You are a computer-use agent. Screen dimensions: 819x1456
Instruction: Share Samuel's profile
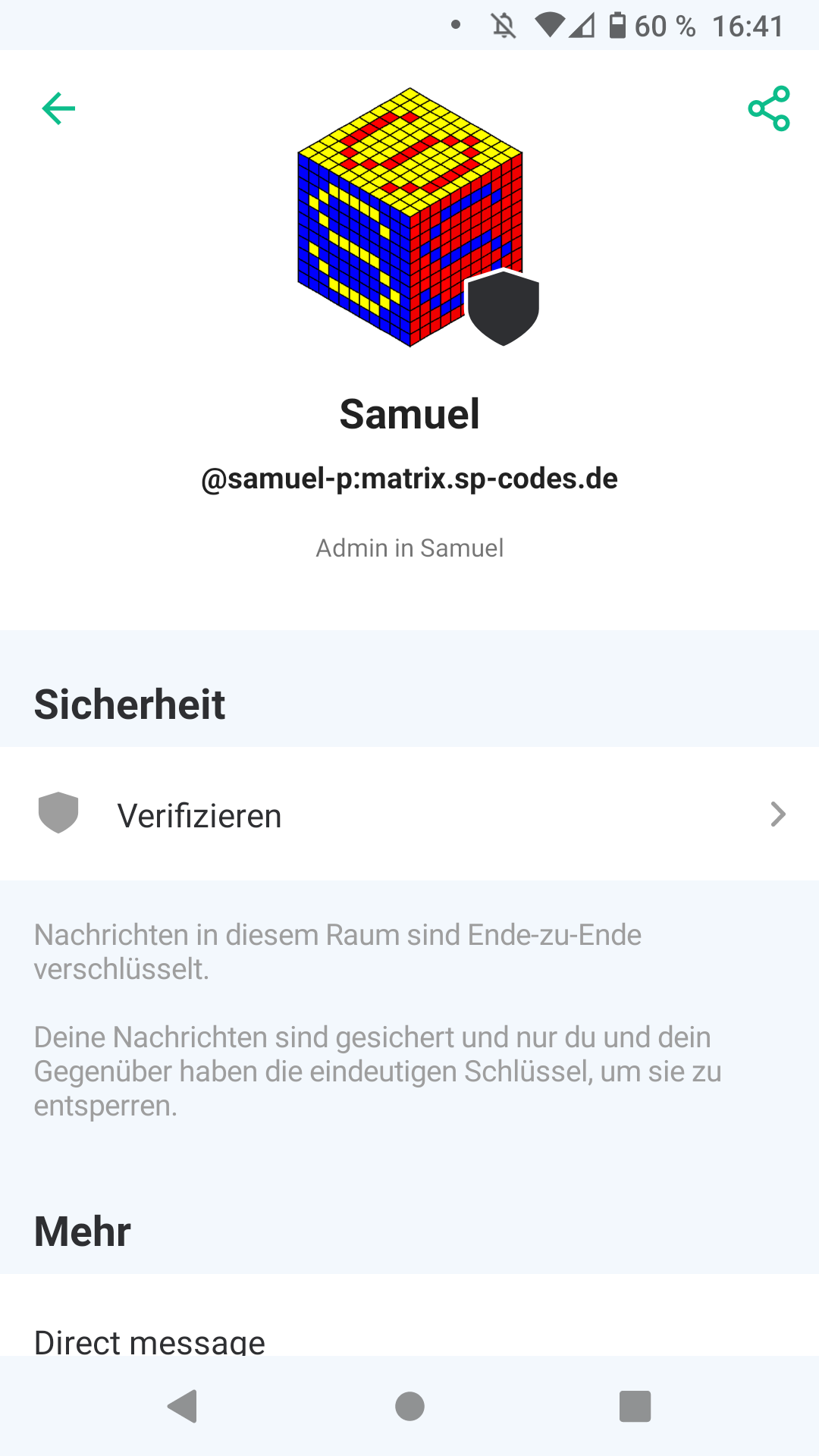[x=769, y=108]
